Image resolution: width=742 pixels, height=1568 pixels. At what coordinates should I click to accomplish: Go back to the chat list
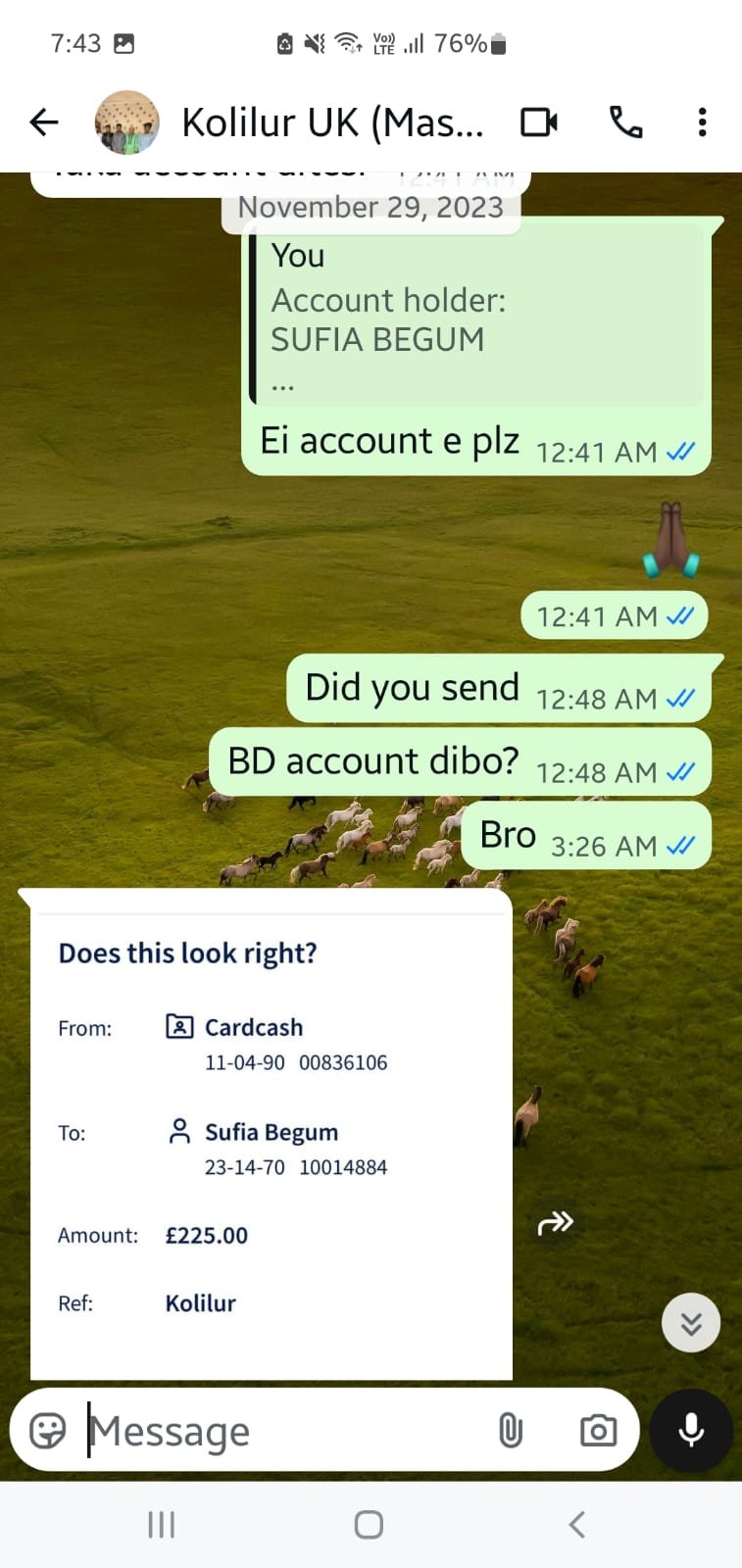(44, 122)
